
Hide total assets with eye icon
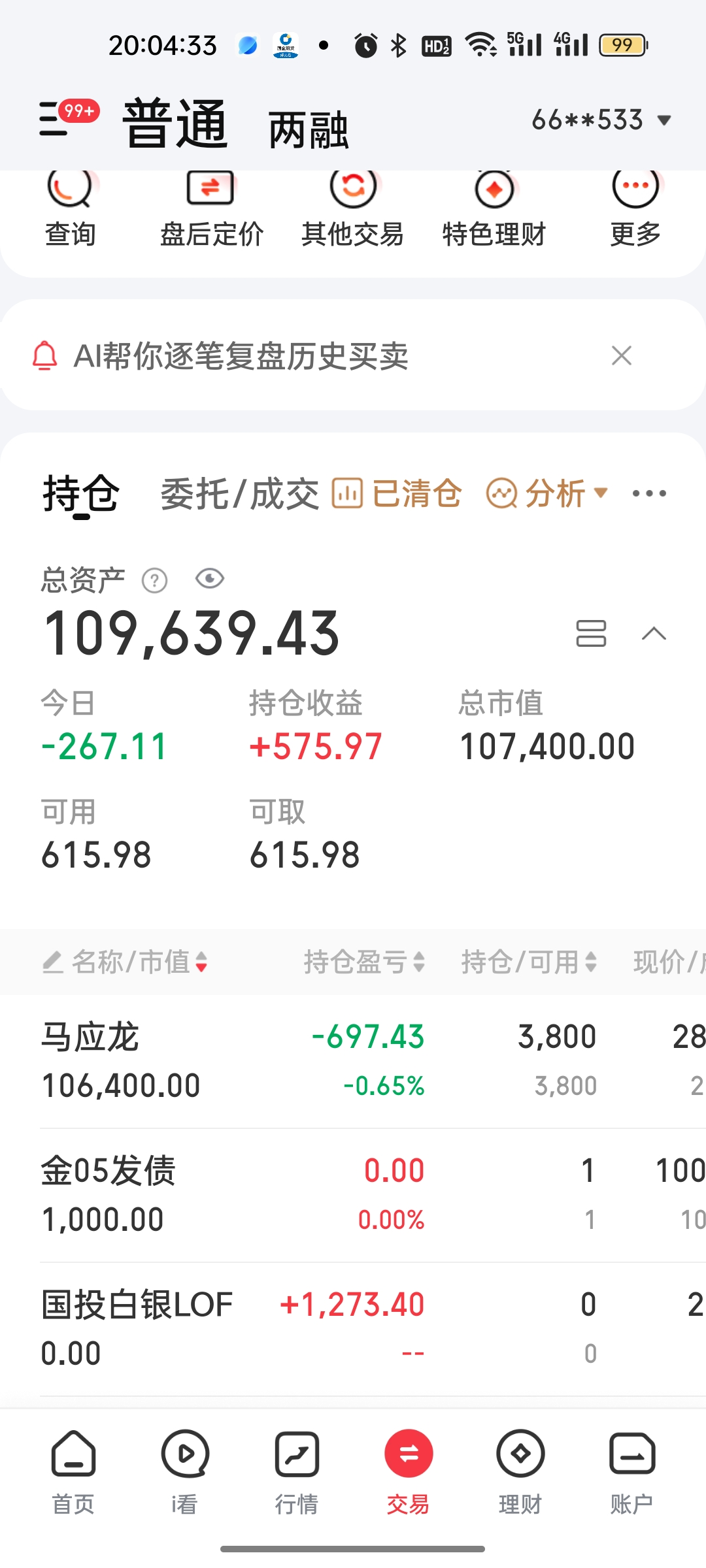click(x=210, y=579)
